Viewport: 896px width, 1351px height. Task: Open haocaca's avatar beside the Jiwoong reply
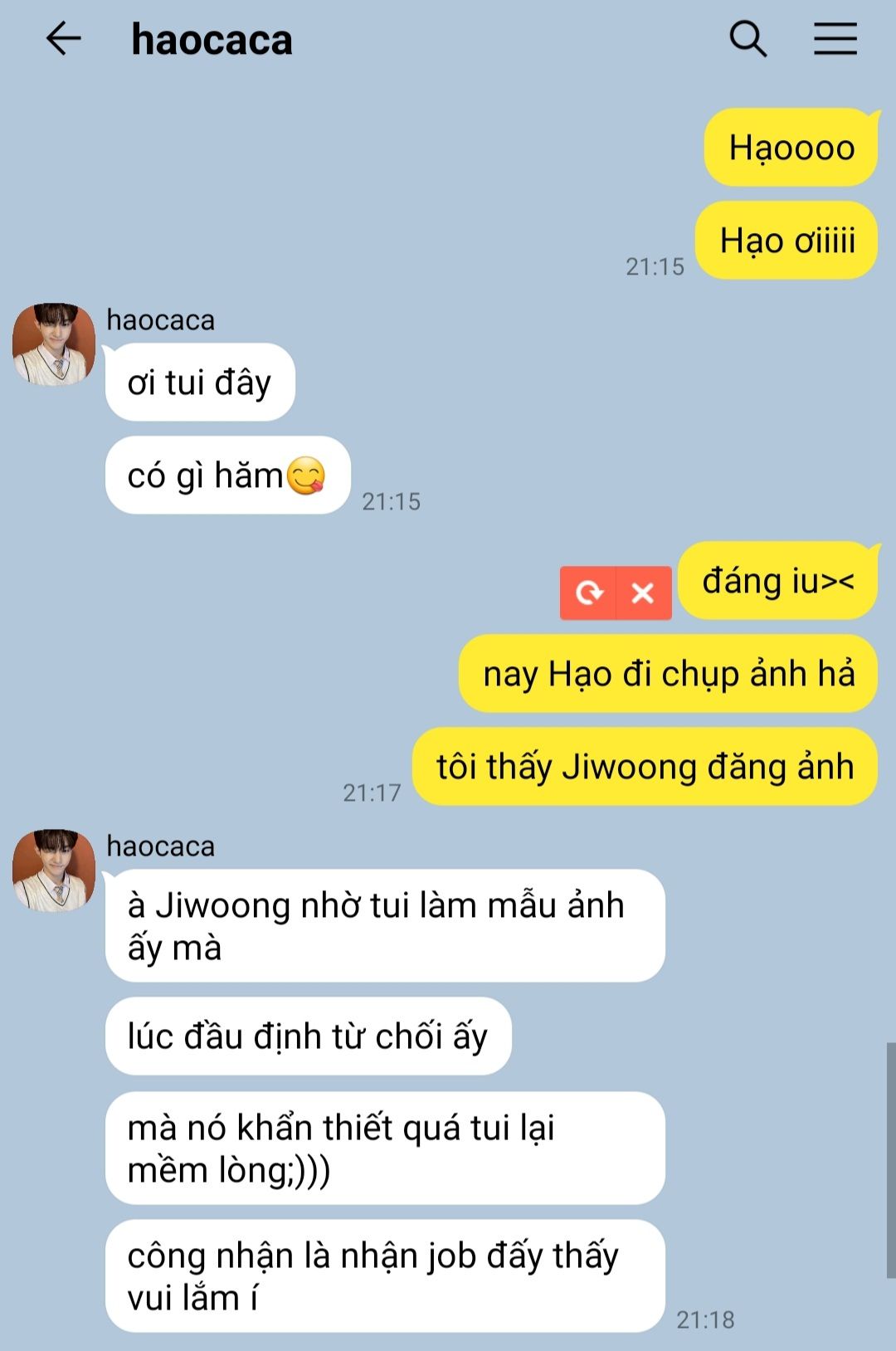(54, 871)
